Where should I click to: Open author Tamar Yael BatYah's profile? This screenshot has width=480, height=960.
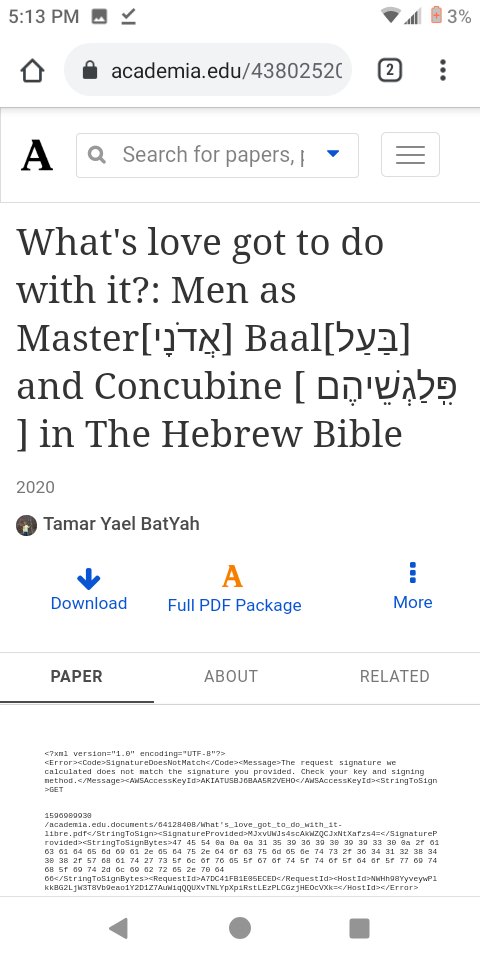(121, 524)
